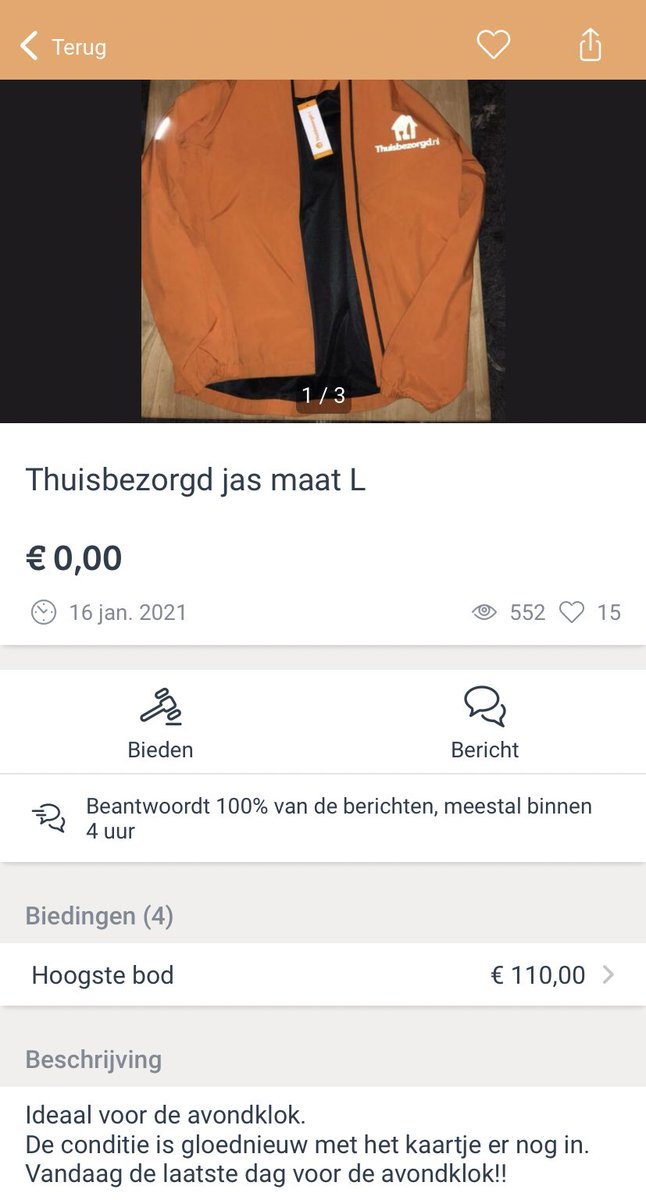Save this listing with the heart icon
646x1200 pixels.
click(x=493, y=45)
